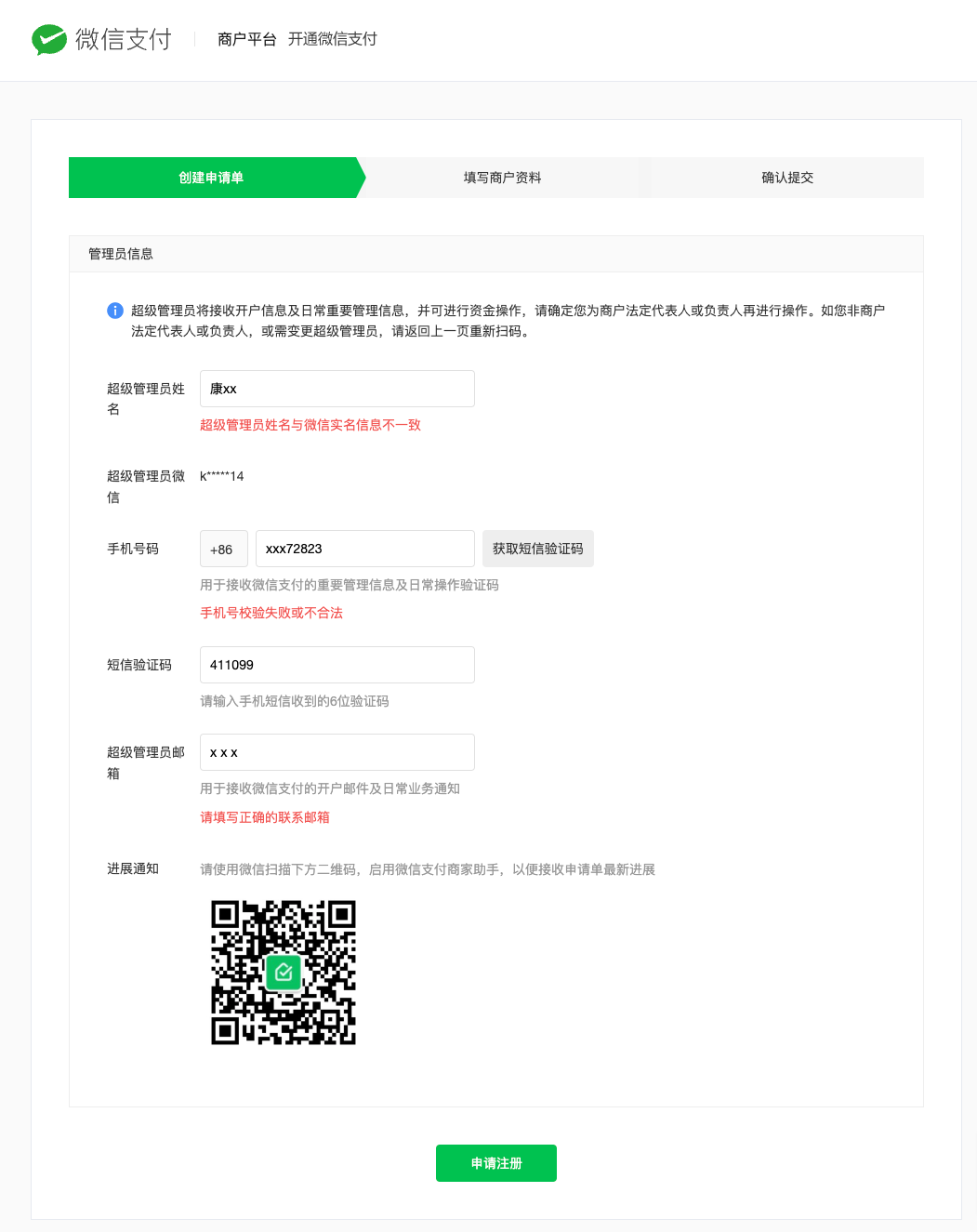Screen dimensions: 977x1232
Task: Tap the 手机号码 input field
Action: point(364,549)
